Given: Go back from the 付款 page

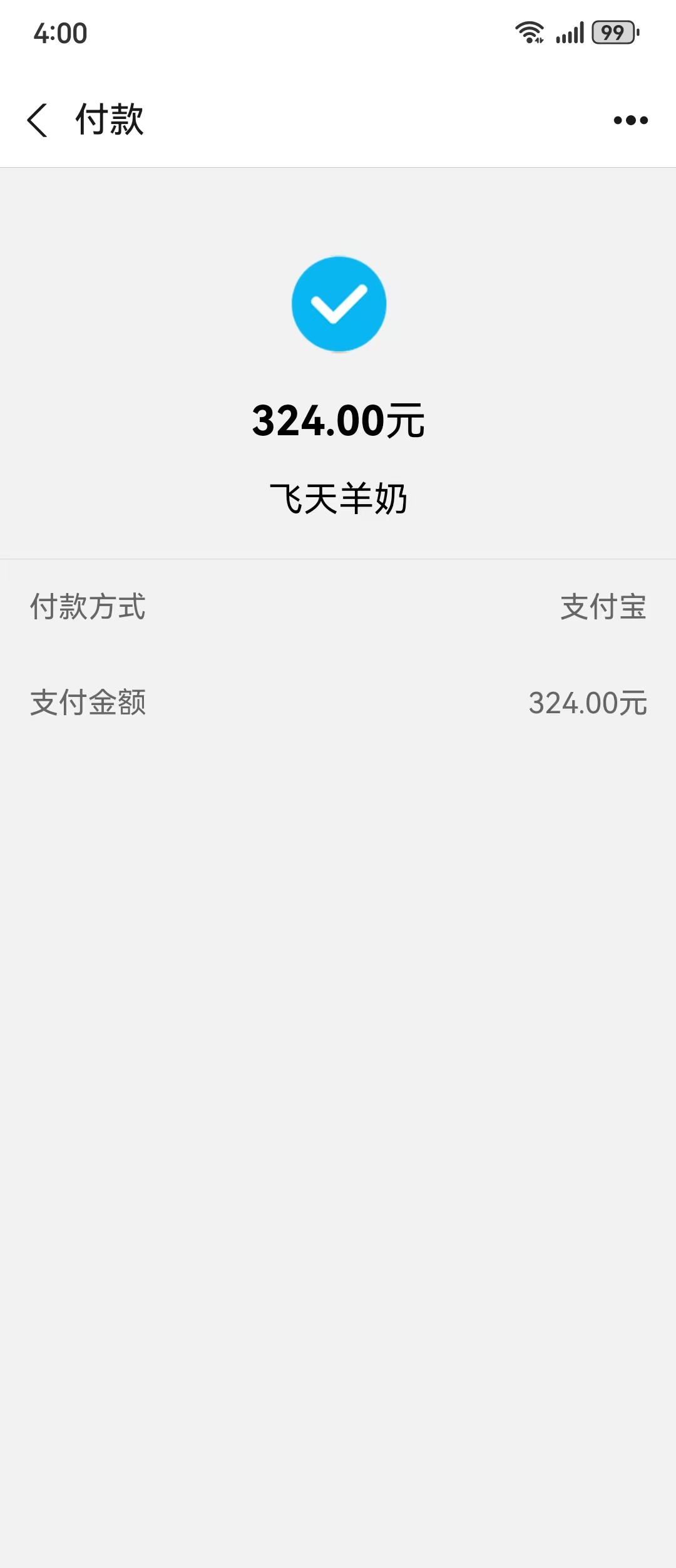Looking at the screenshot, I should click(x=38, y=120).
